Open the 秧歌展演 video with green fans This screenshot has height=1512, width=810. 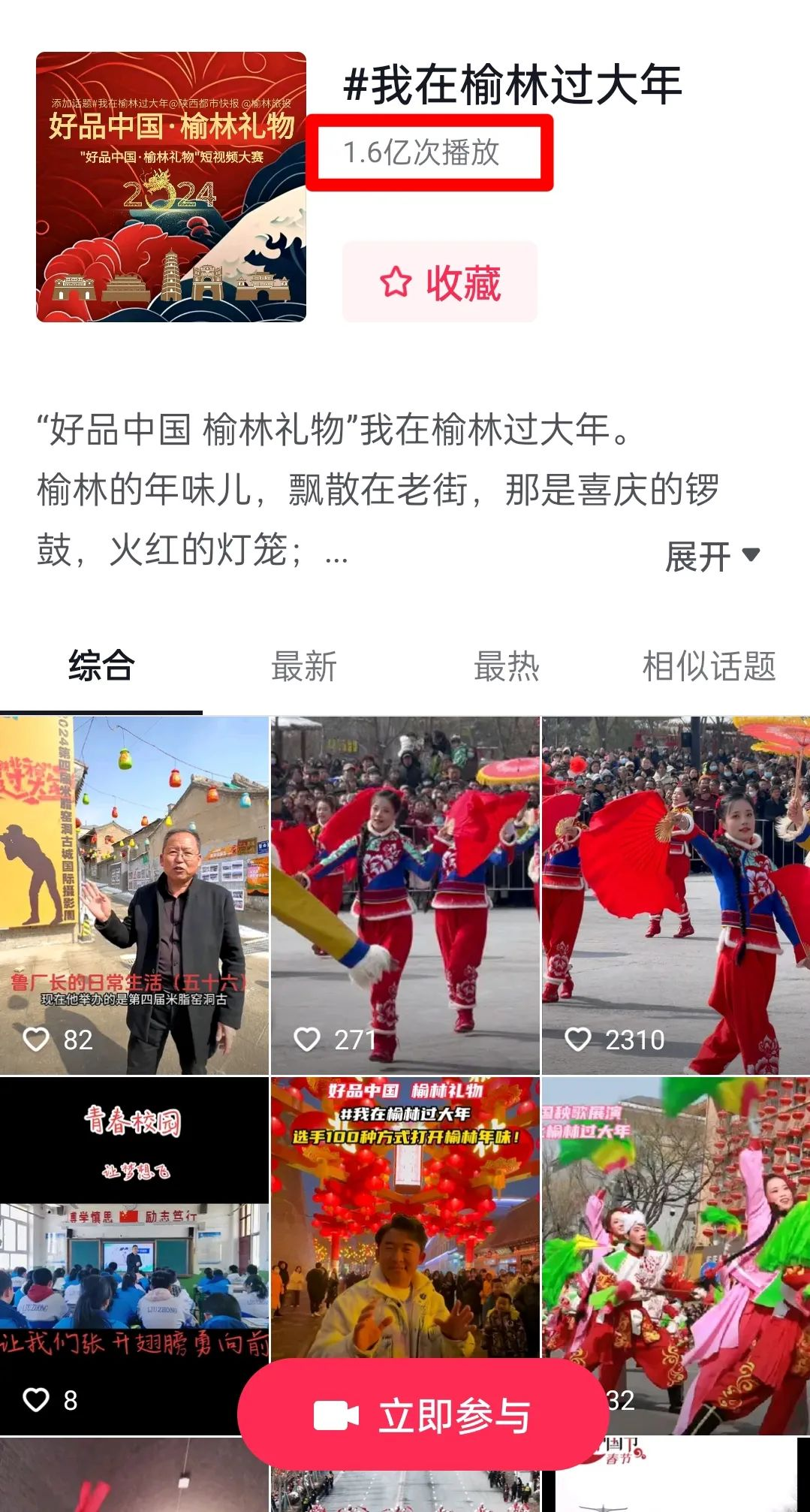pos(676,1232)
